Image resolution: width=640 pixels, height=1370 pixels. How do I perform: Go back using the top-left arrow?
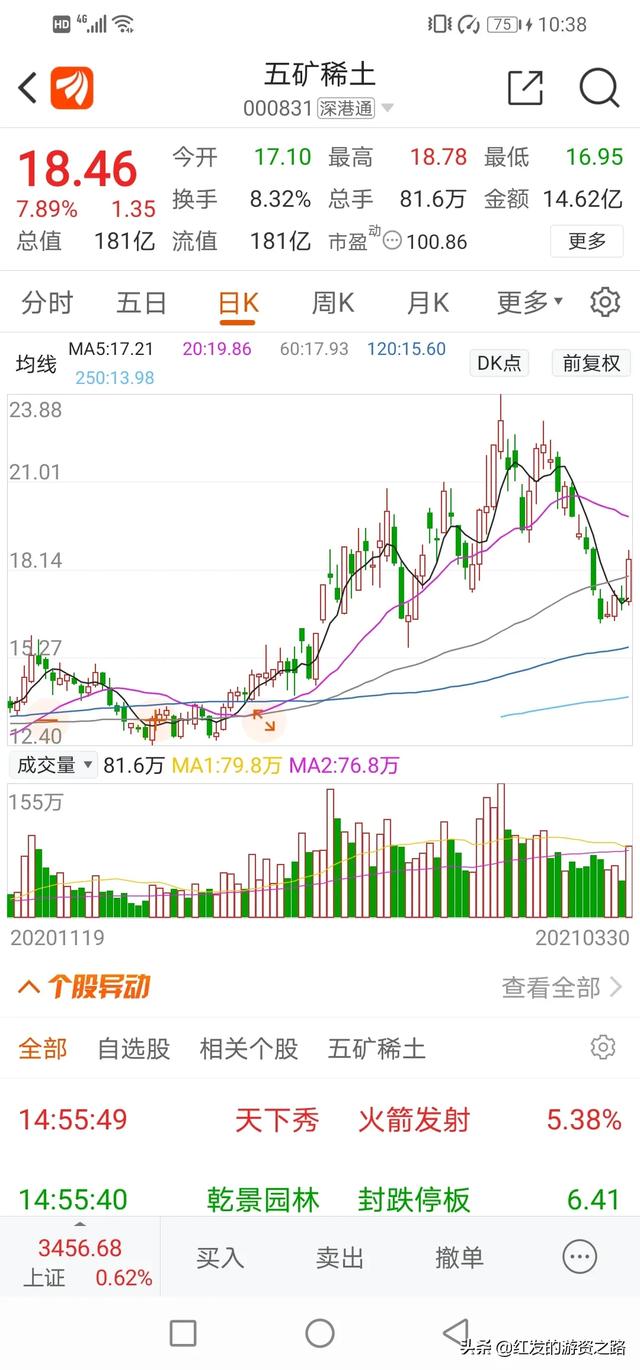pyautogui.click(x=28, y=88)
